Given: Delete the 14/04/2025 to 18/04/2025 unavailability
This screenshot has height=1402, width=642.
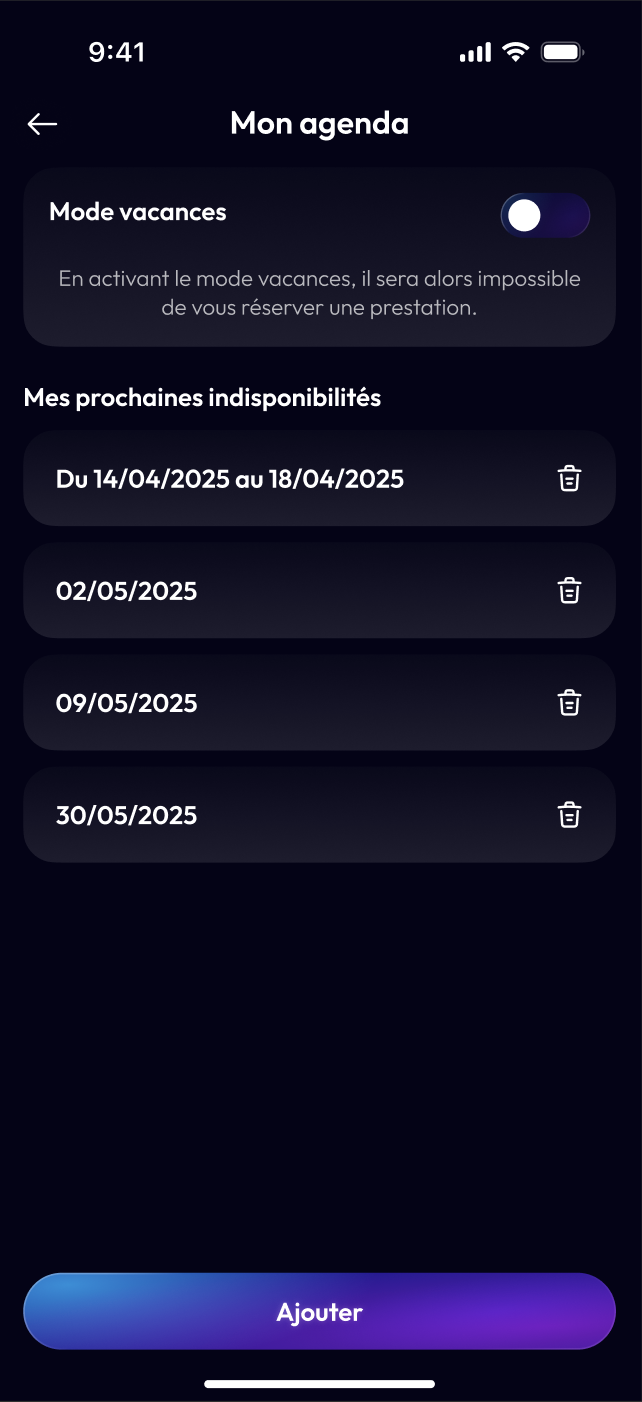Looking at the screenshot, I should [569, 479].
